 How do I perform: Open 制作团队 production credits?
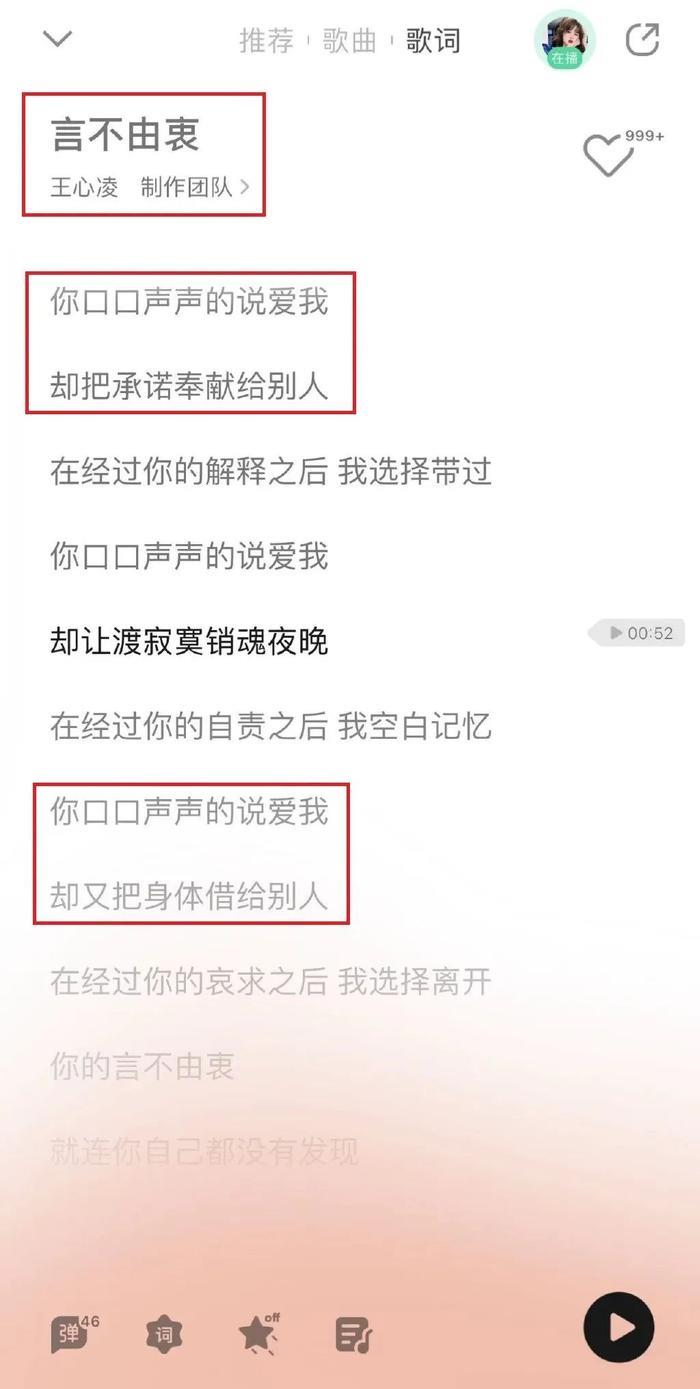pos(194,187)
